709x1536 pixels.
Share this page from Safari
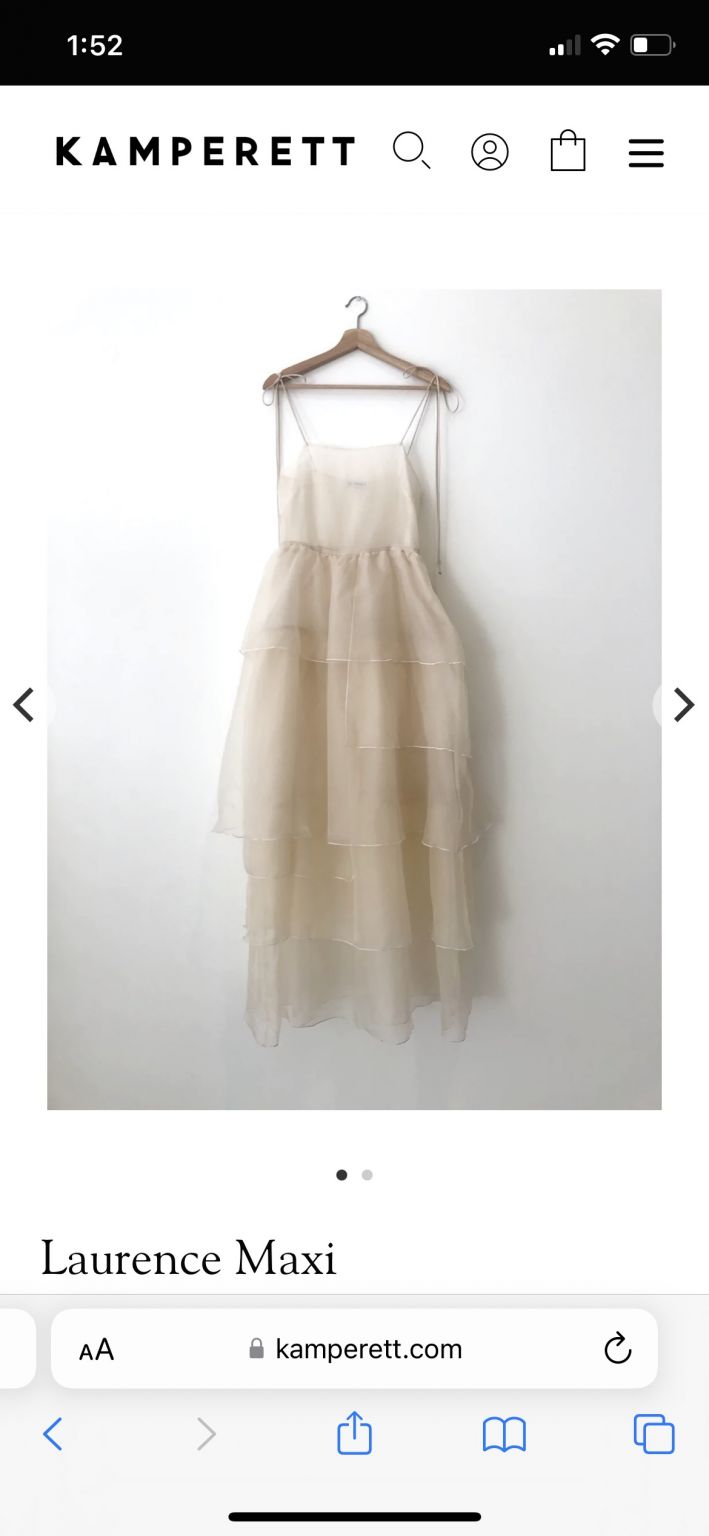(354, 1435)
